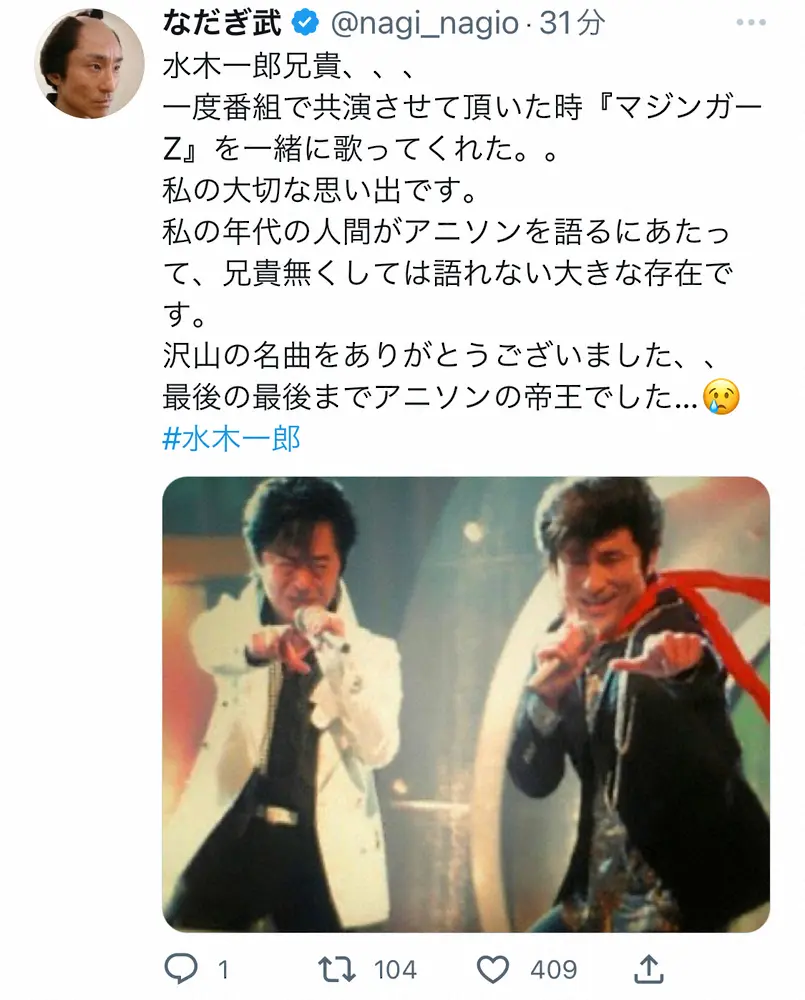View the list of 409 likes

point(552,968)
